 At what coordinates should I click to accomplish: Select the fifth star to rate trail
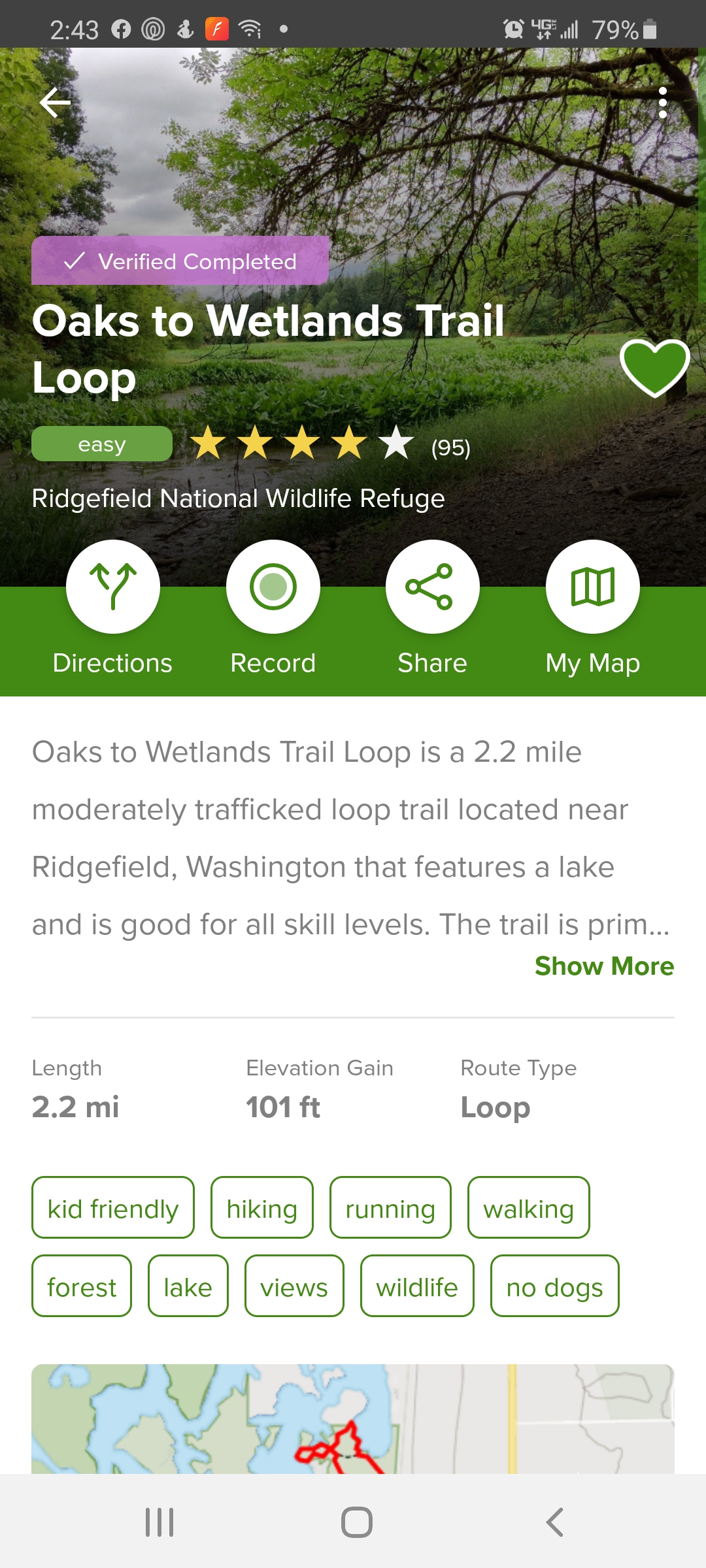click(396, 443)
